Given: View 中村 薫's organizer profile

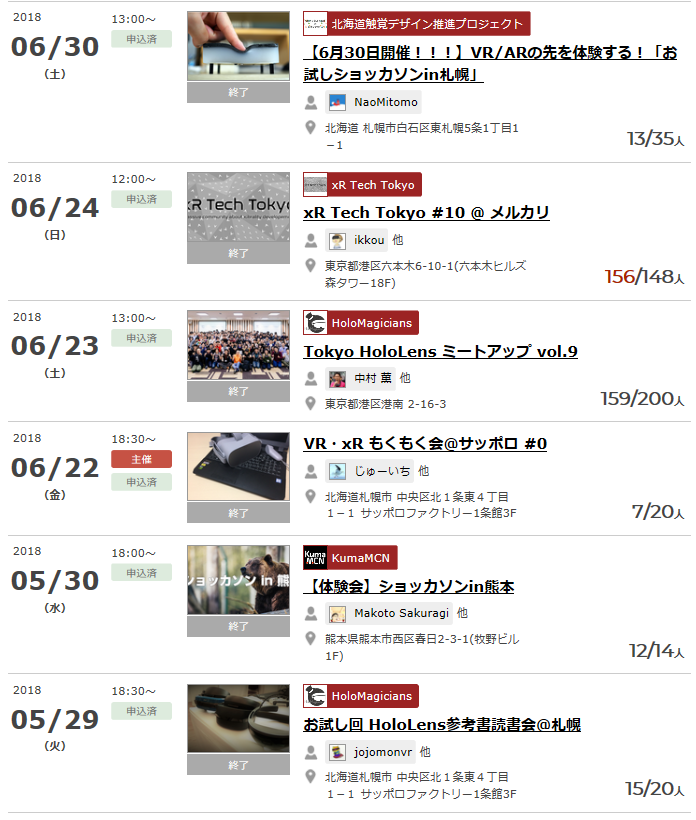Looking at the screenshot, I should pyautogui.click(x=372, y=378).
